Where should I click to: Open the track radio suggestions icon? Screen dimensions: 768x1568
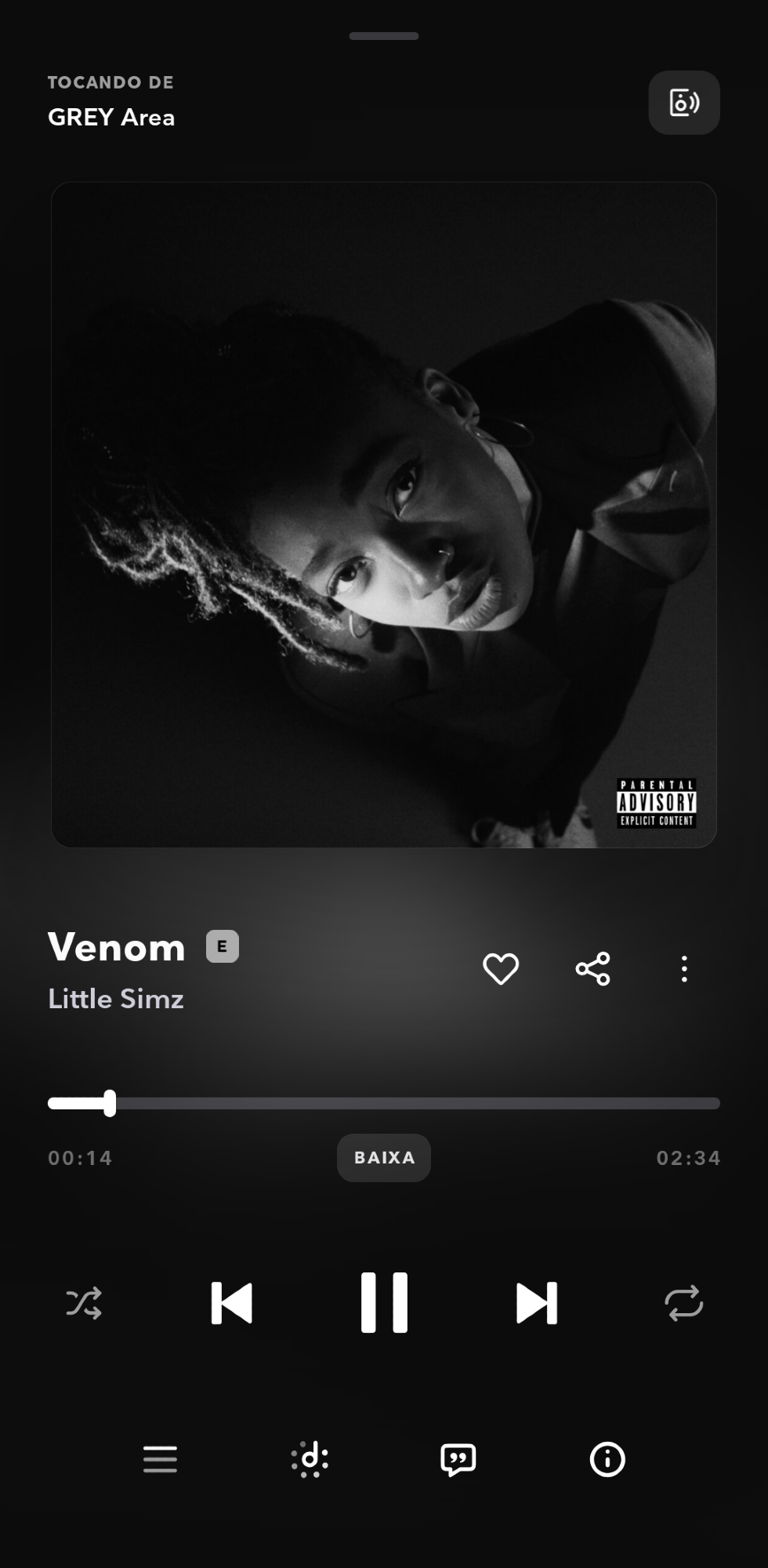(x=310, y=1459)
